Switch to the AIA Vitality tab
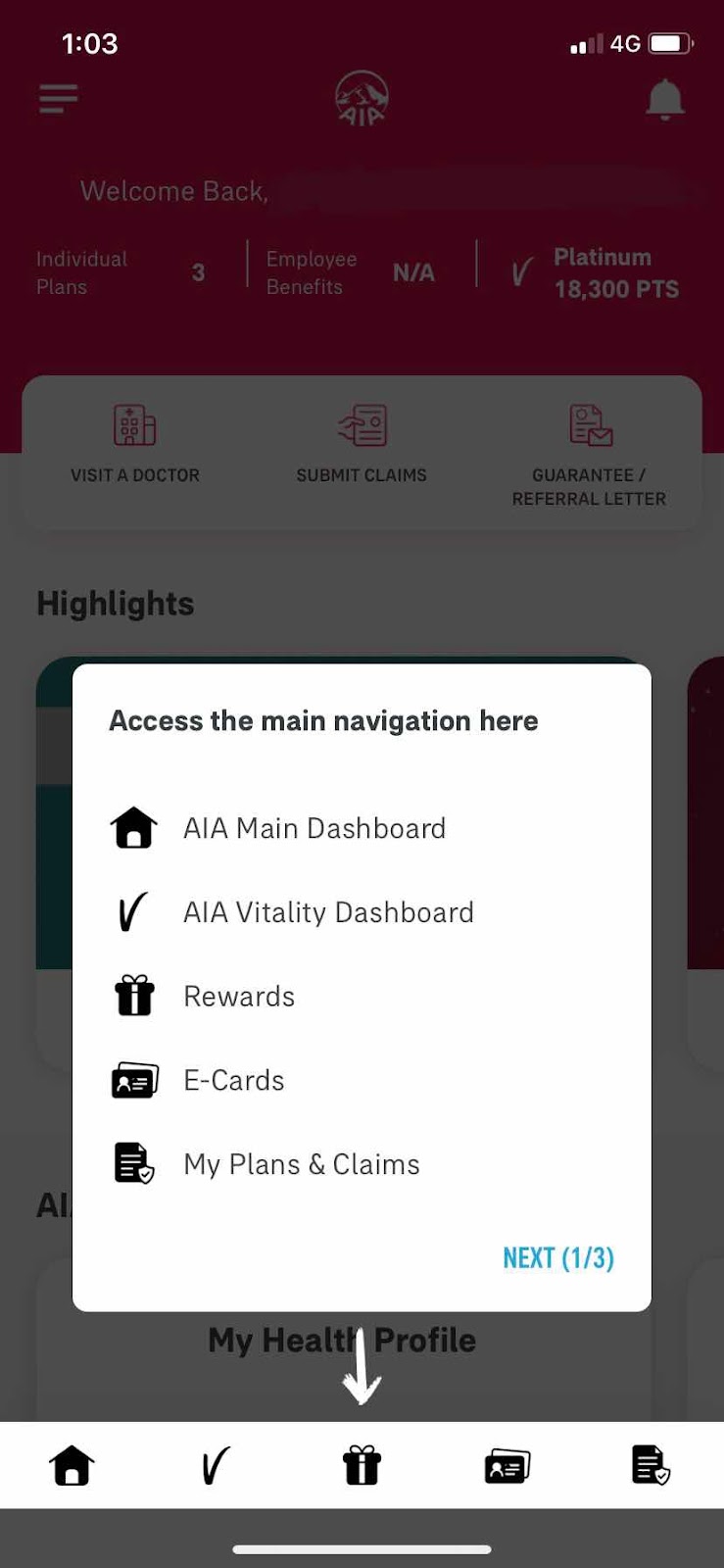The height and width of the screenshot is (1568, 724). tap(216, 1465)
